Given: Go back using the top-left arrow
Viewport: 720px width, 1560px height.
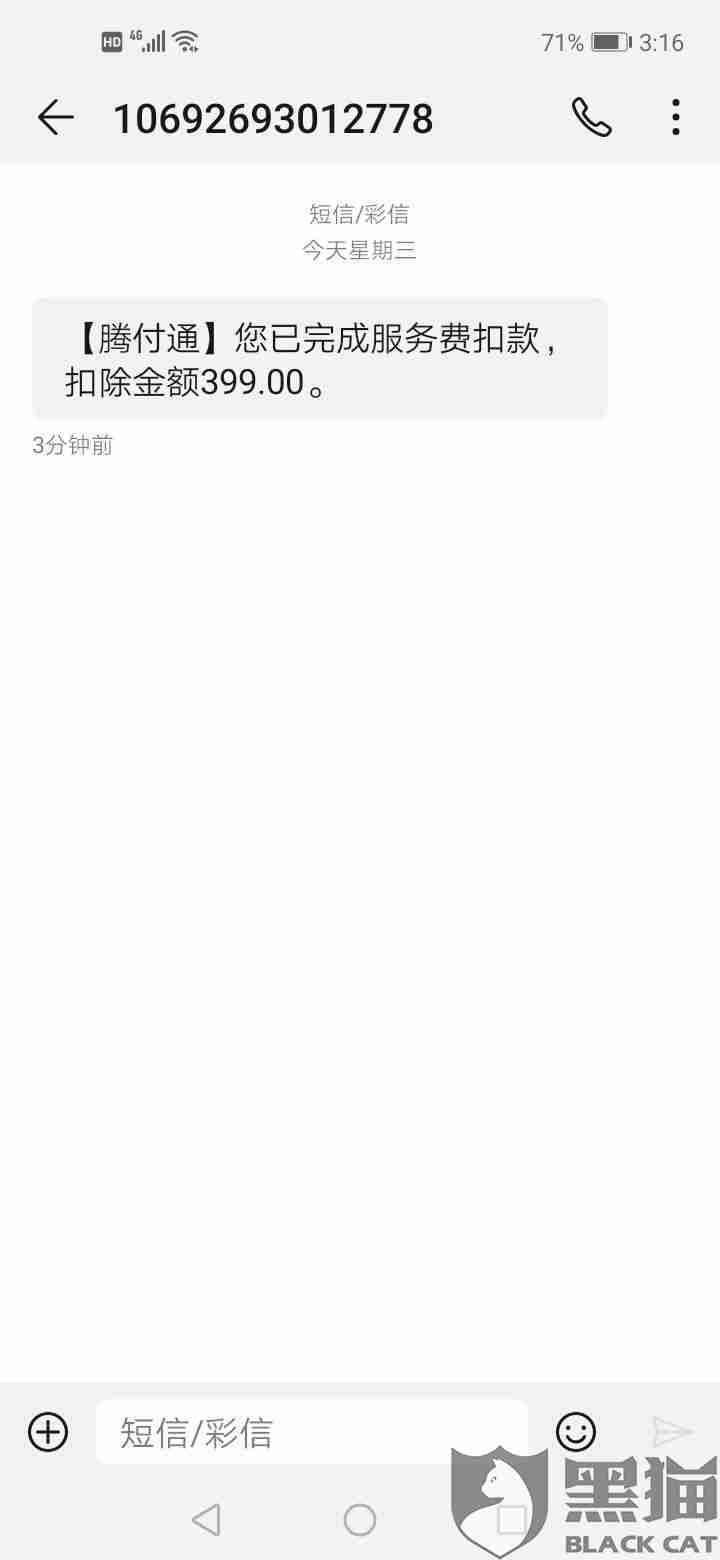Looking at the screenshot, I should coord(56,118).
